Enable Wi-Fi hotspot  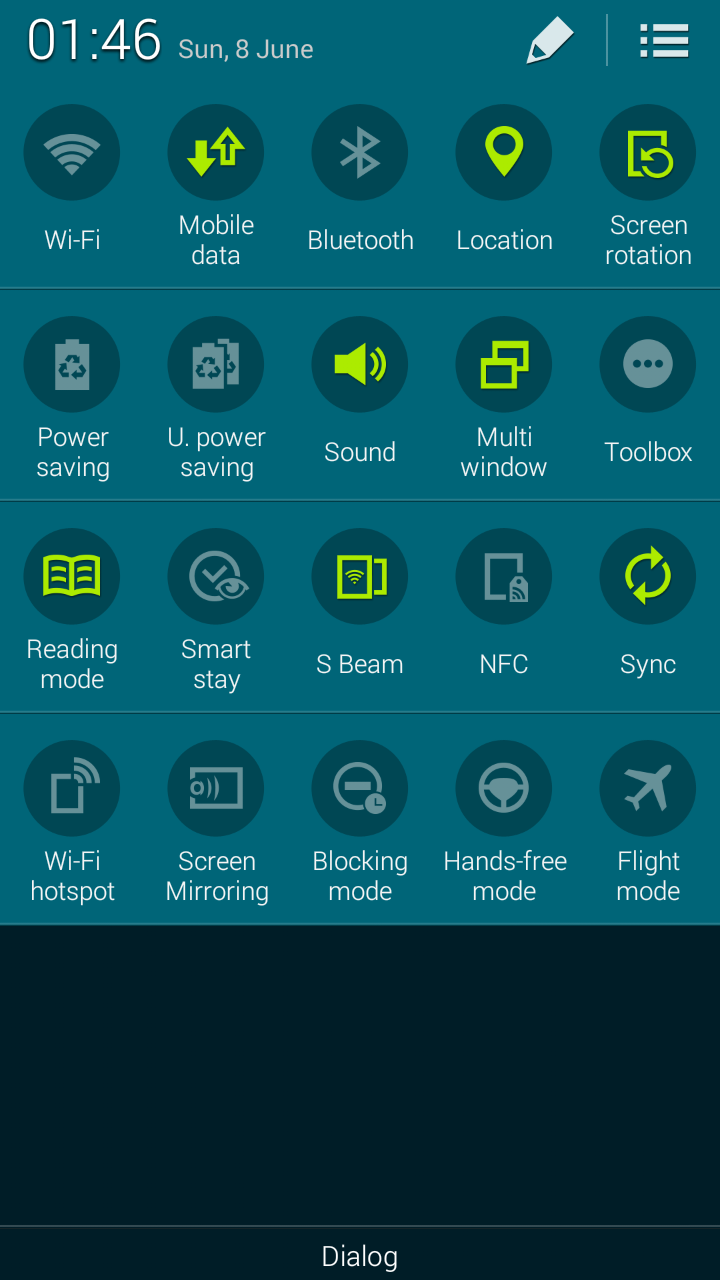pos(72,789)
